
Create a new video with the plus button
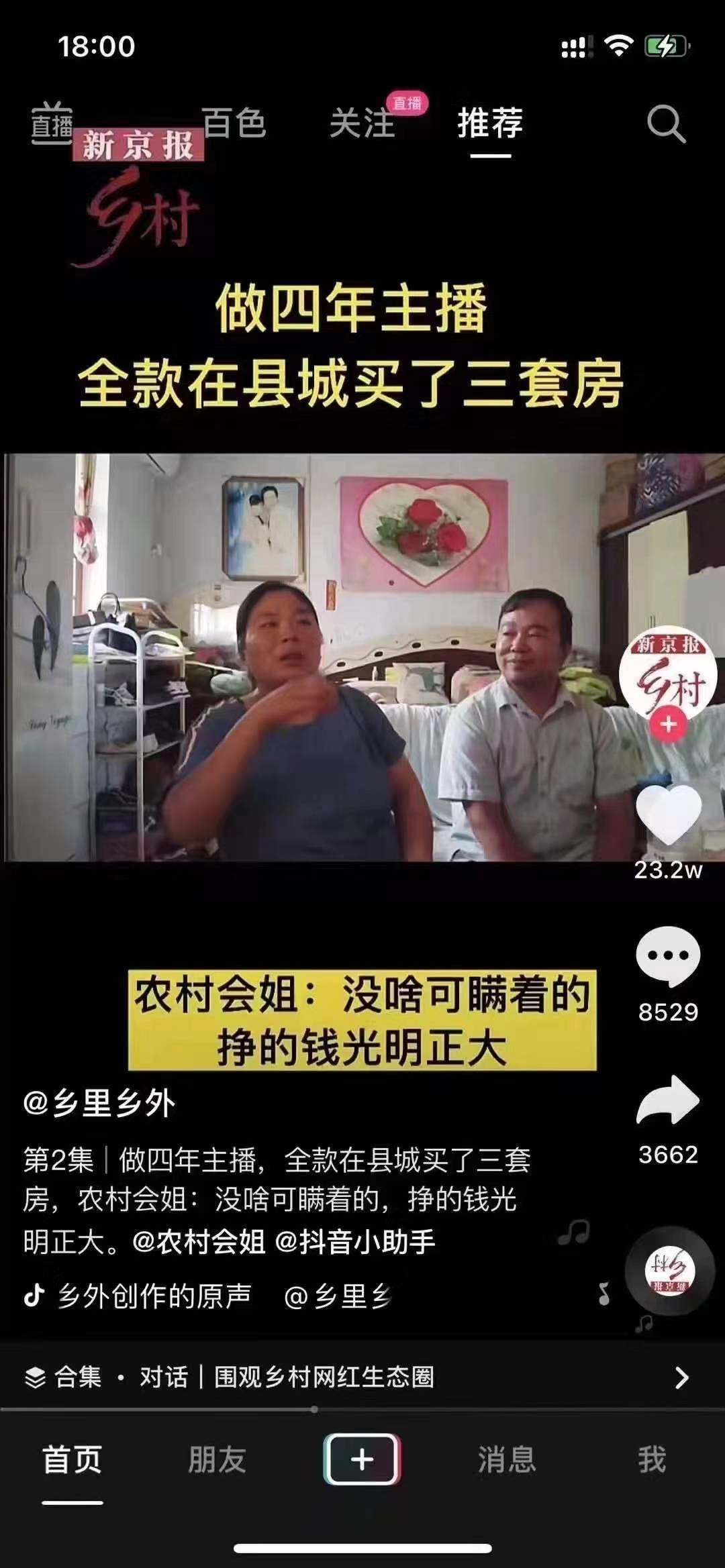pyautogui.click(x=362, y=1459)
